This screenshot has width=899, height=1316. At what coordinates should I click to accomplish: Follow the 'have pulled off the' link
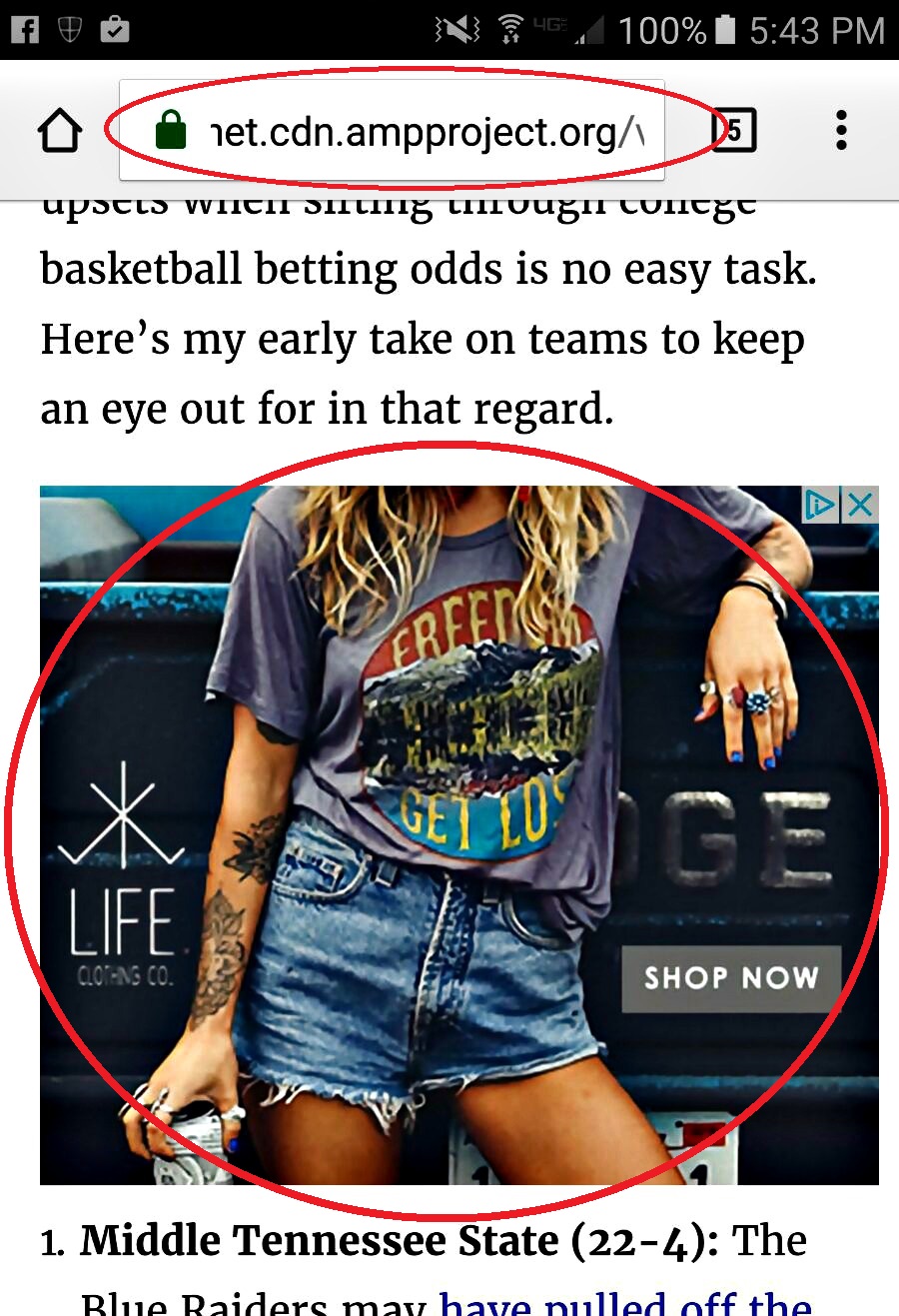click(624, 1302)
